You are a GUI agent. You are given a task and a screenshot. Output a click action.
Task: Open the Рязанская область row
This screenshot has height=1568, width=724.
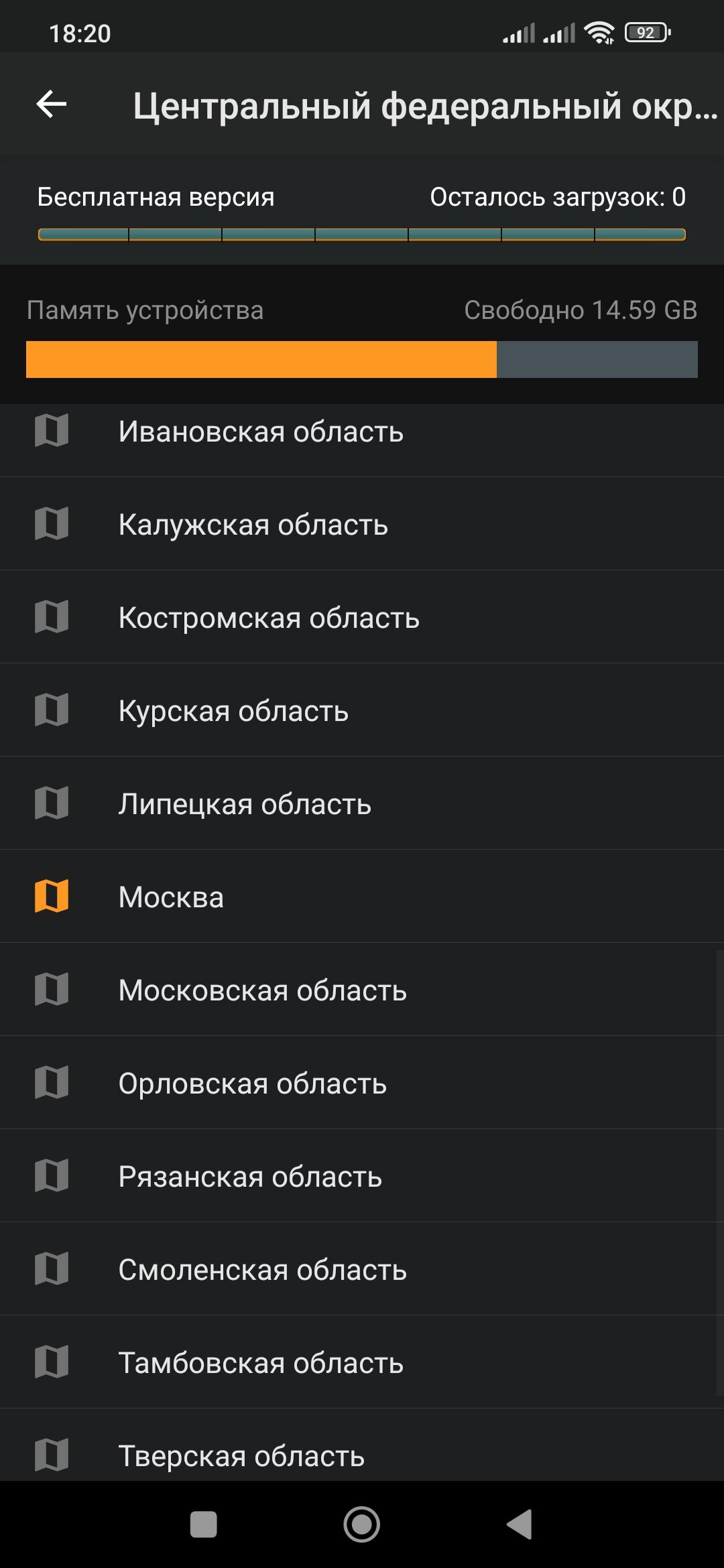point(362,1177)
